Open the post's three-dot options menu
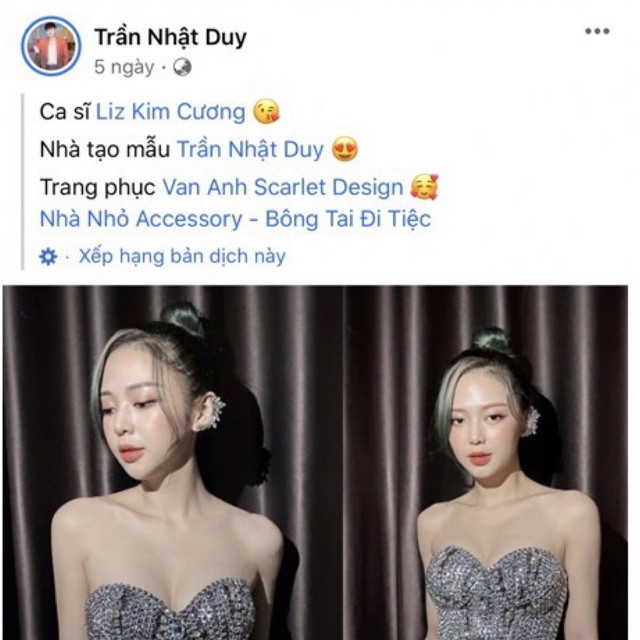 pyautogui.click(x=597, y=32)
